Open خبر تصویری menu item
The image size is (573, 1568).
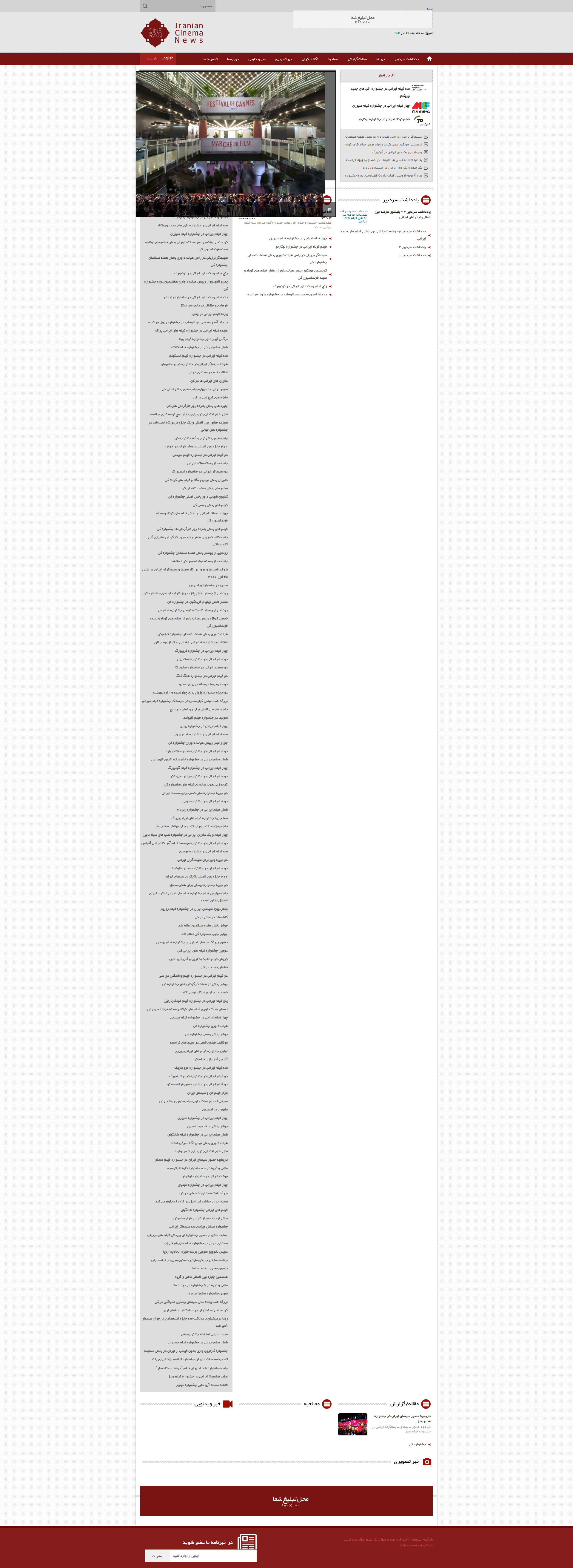pos(284,59)
